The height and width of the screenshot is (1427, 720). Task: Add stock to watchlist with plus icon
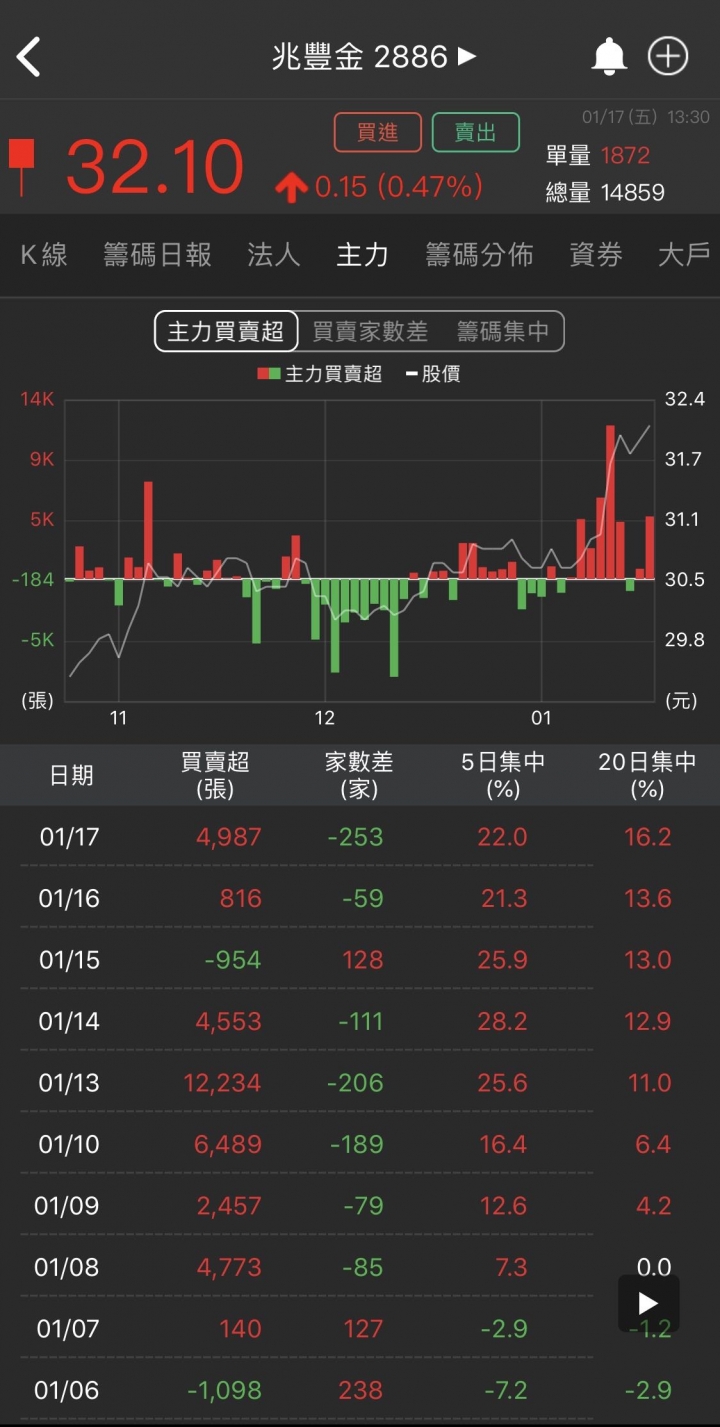pyautogui.click(x=668, y=57)
